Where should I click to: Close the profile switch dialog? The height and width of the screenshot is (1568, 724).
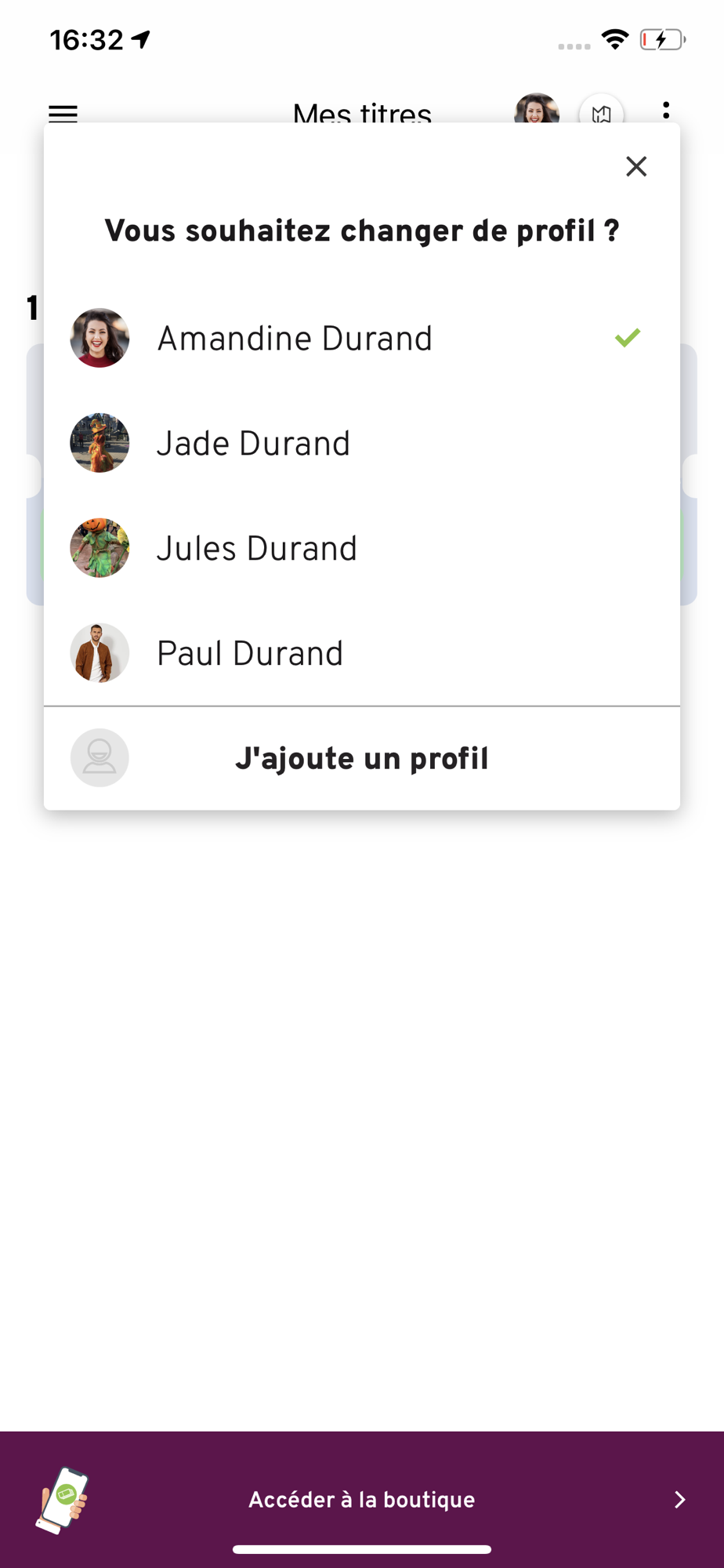click(636, 166)
